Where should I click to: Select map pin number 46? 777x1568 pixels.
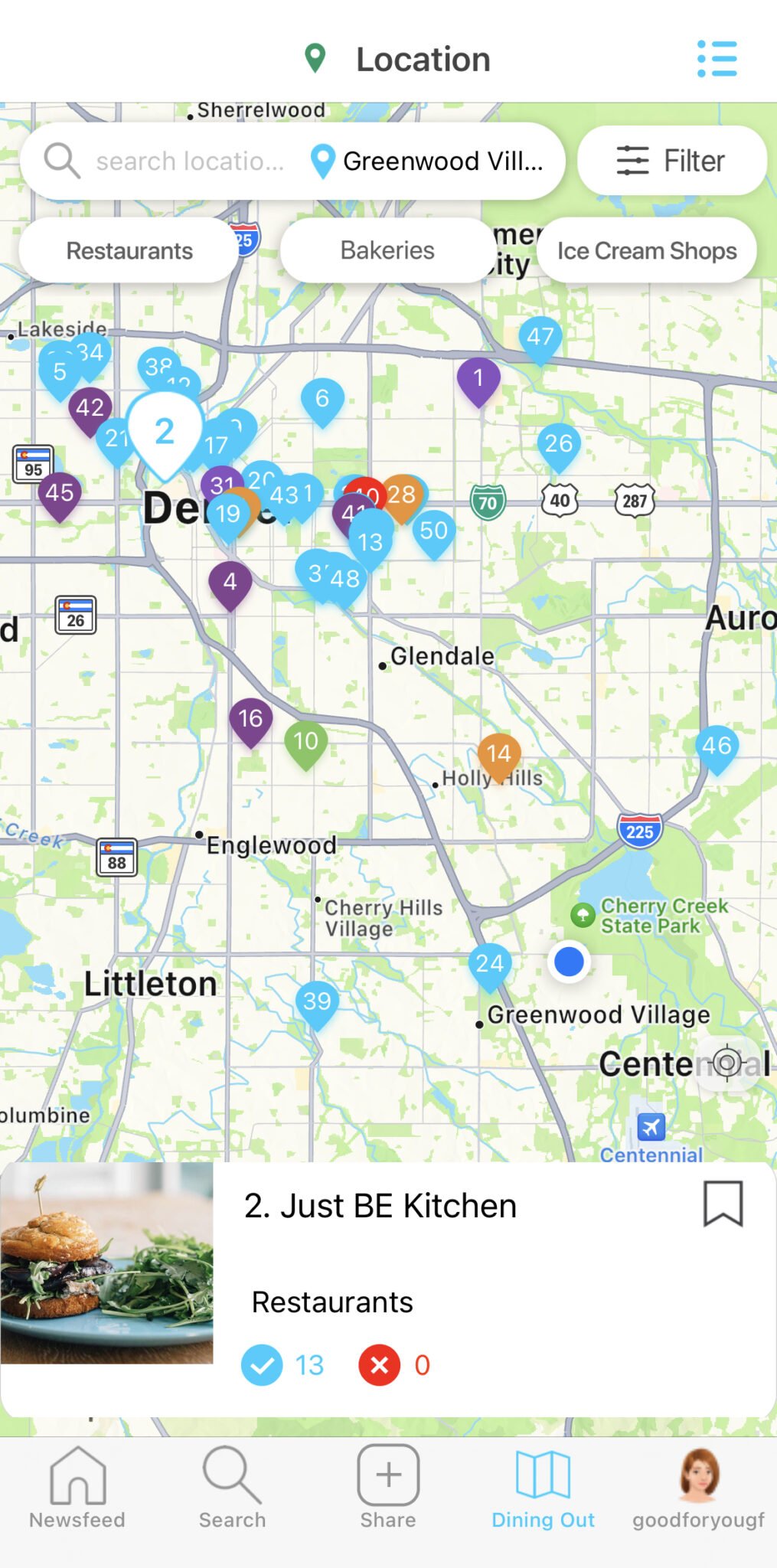click(x=717, y=746)
